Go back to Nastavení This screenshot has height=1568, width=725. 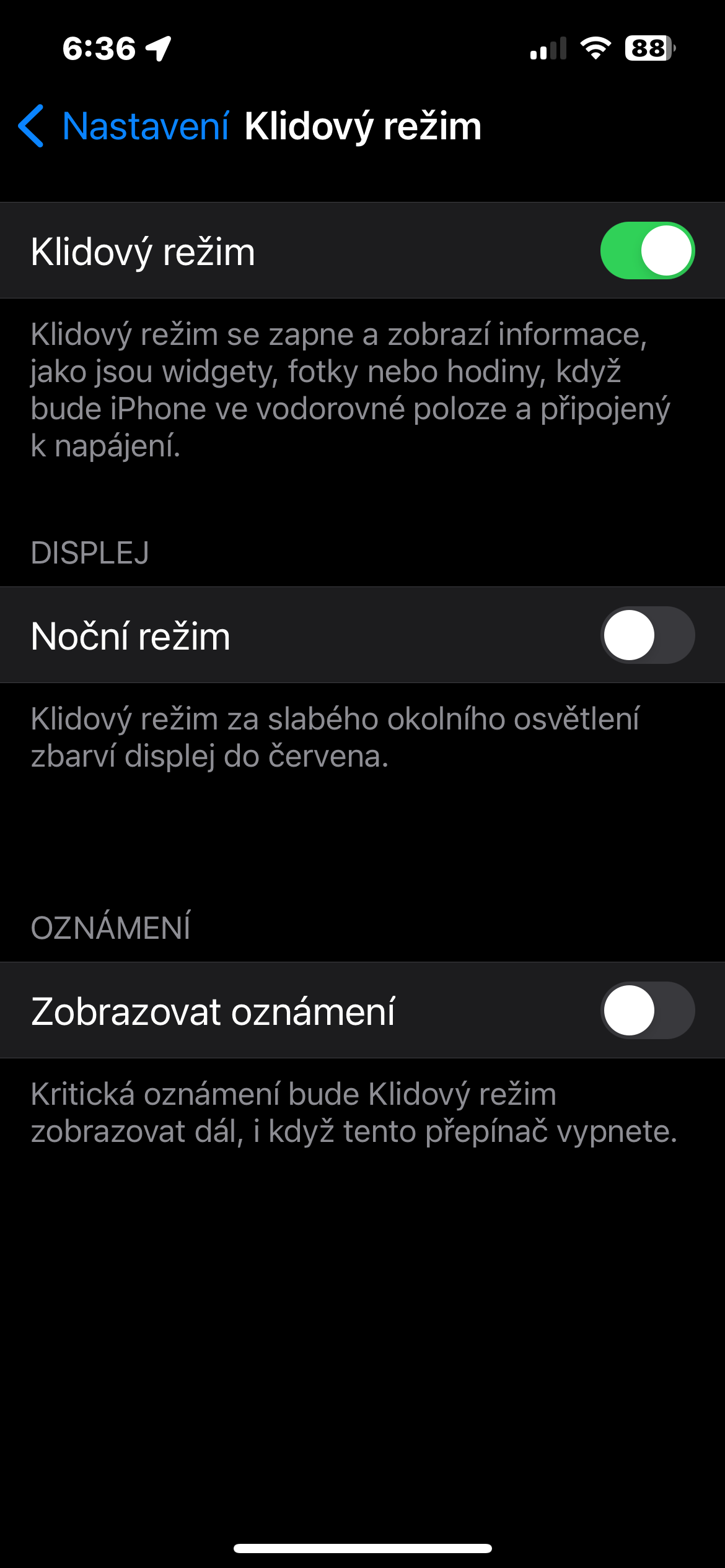(x=124, y=126)
